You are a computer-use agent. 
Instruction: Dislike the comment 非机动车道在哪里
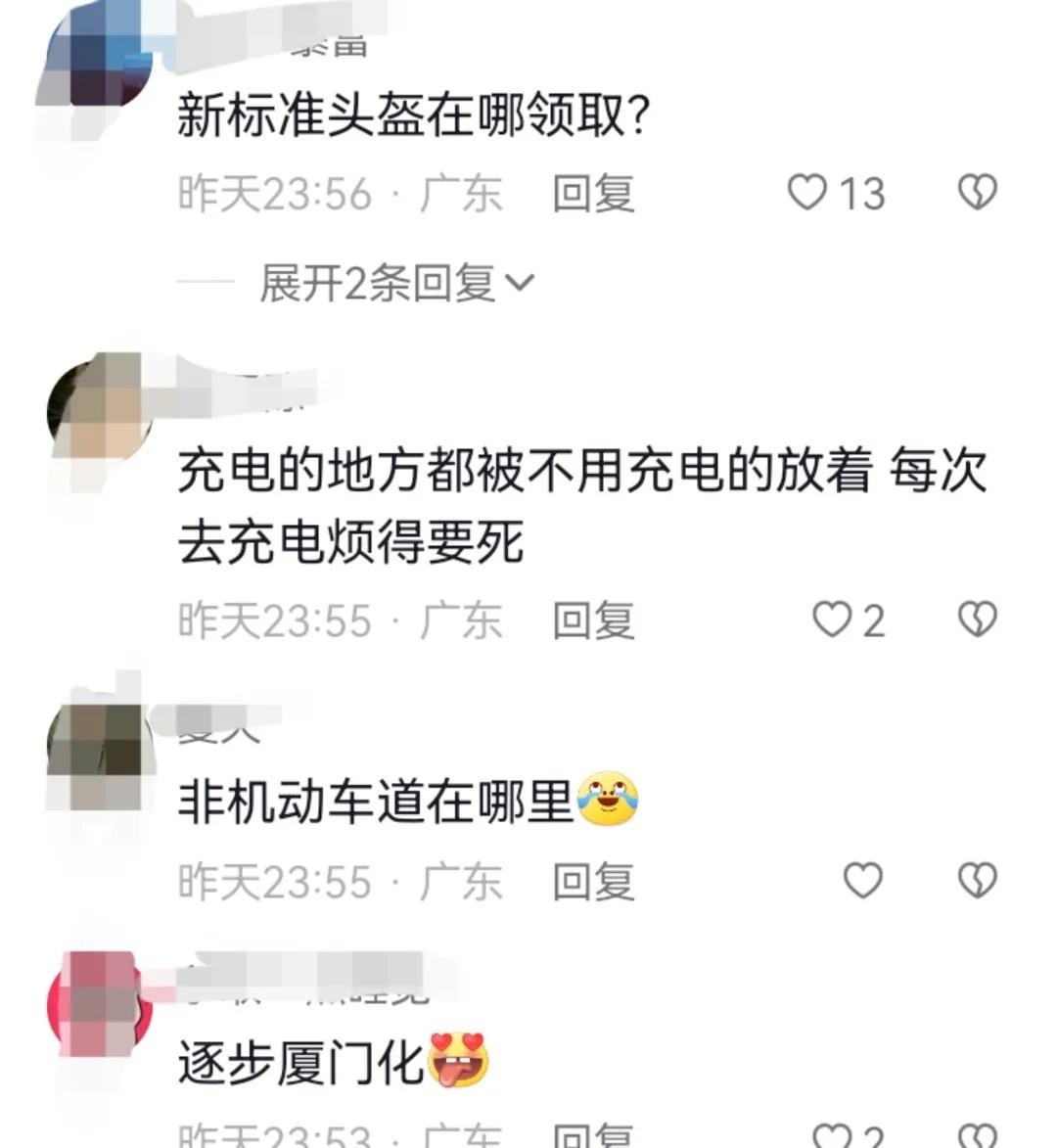976,880
